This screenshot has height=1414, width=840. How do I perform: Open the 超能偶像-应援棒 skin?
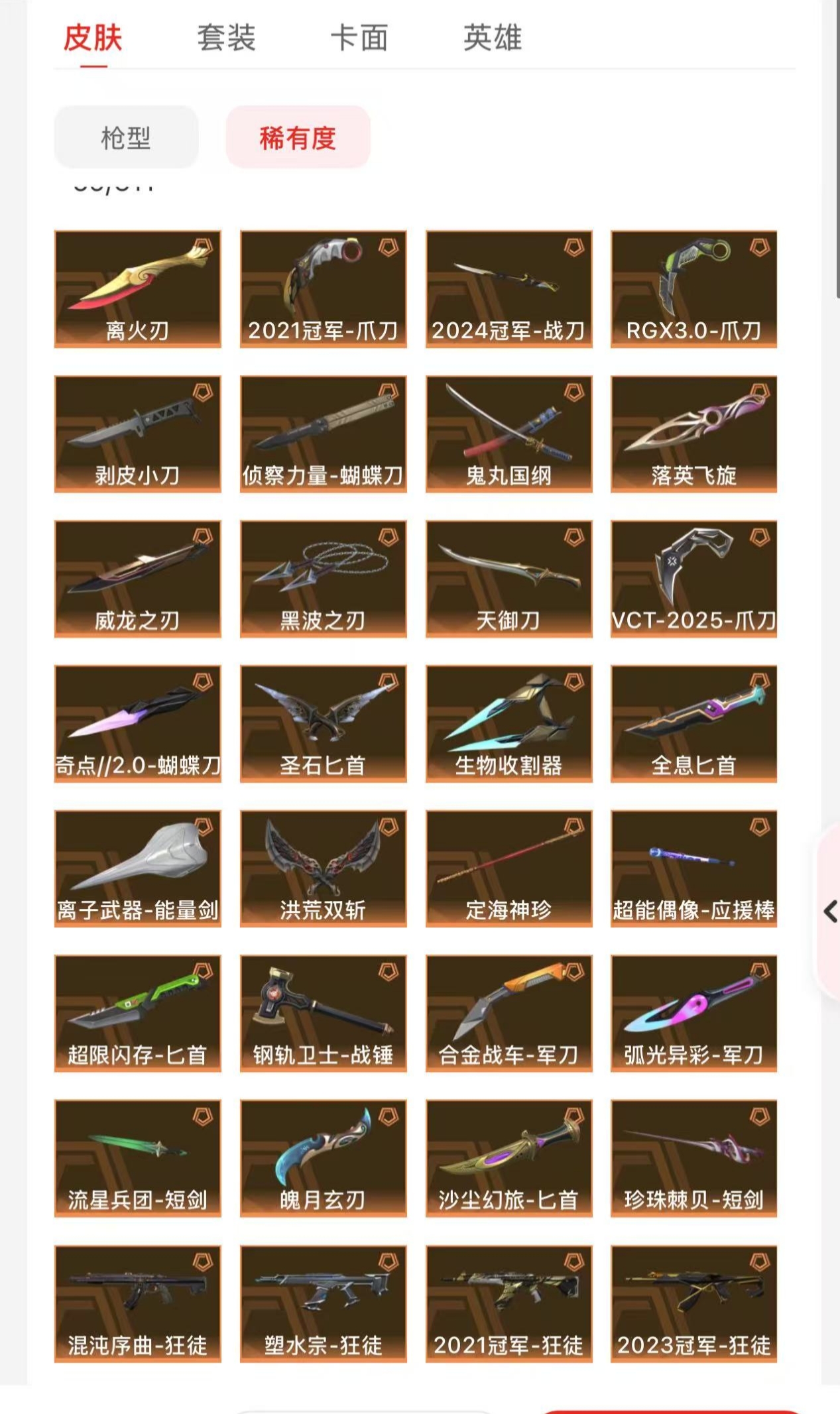tap(693, 868)
